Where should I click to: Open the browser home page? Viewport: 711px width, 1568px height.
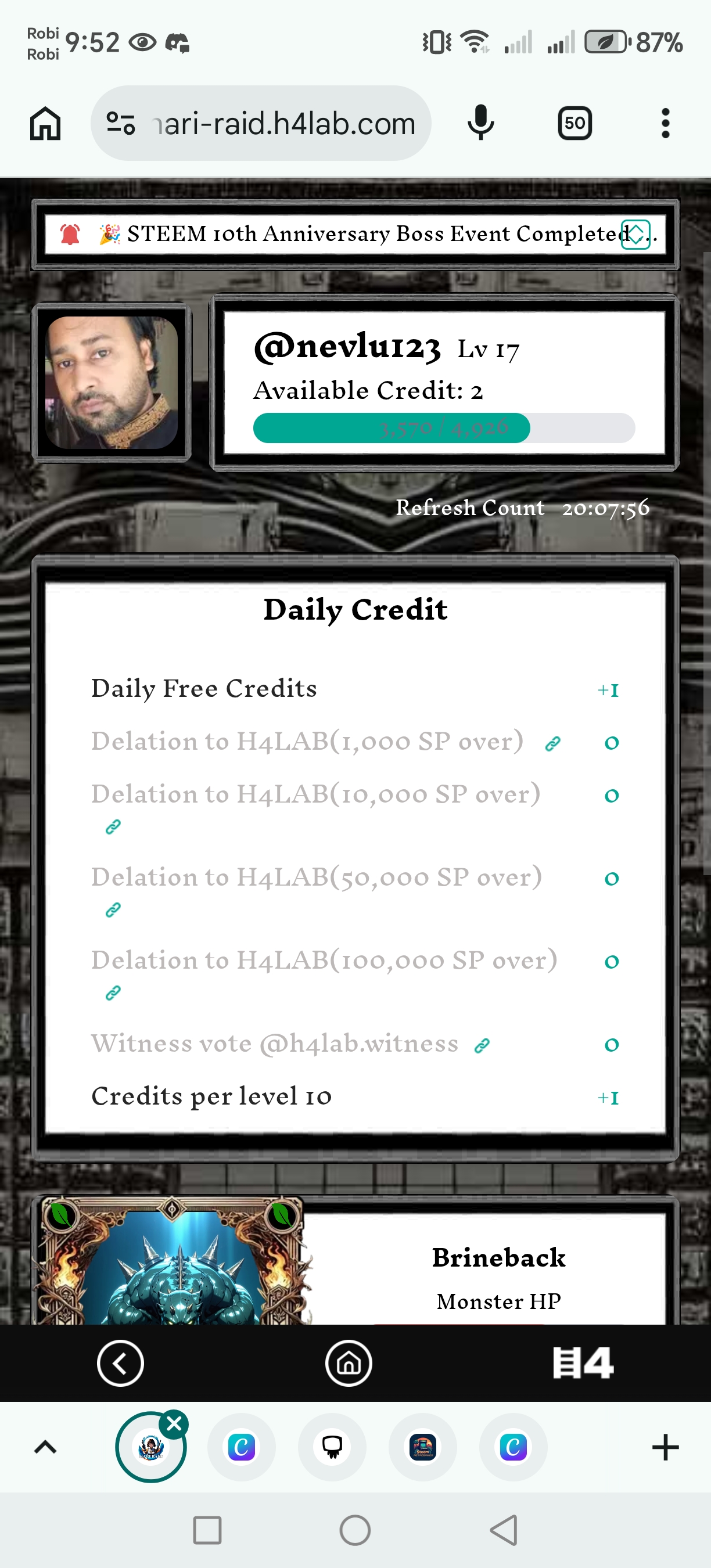click(46, 124)
